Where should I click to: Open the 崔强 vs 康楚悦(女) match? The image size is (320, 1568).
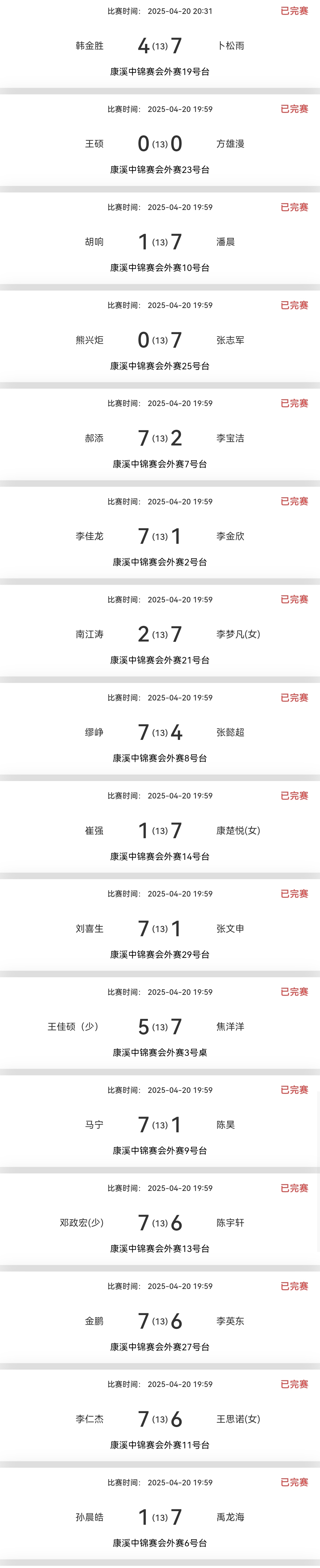(159, 830)
